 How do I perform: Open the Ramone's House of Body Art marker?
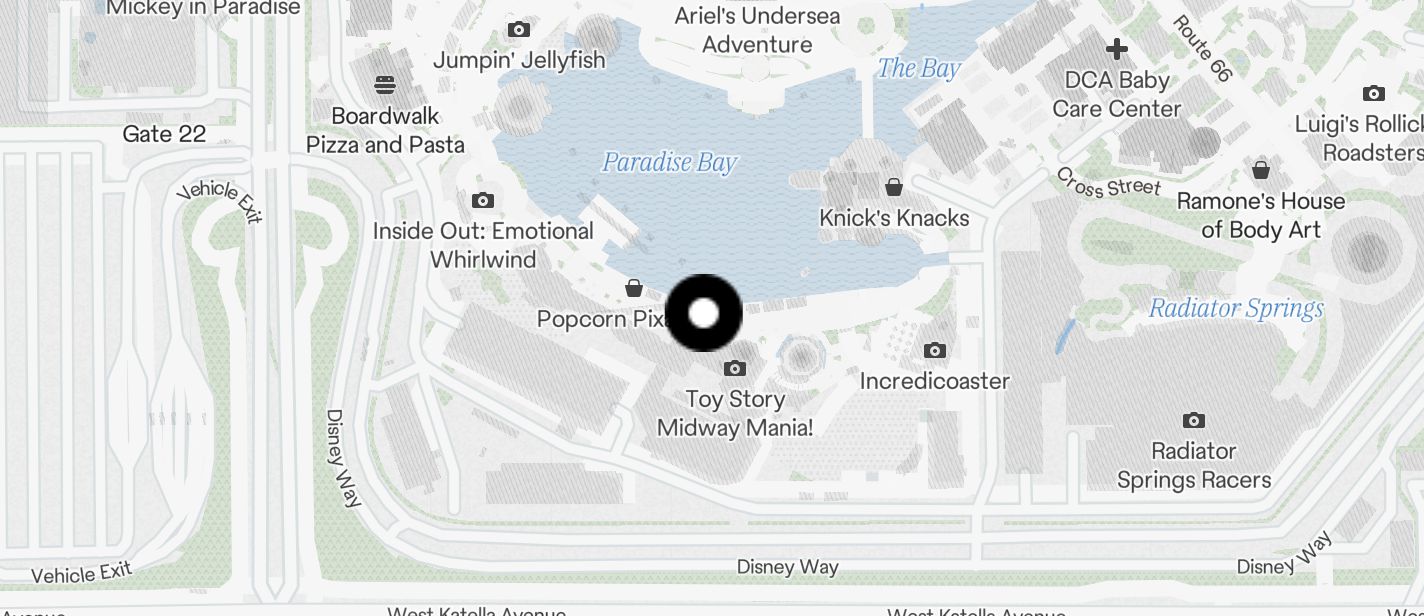(x=1261, y=170)
